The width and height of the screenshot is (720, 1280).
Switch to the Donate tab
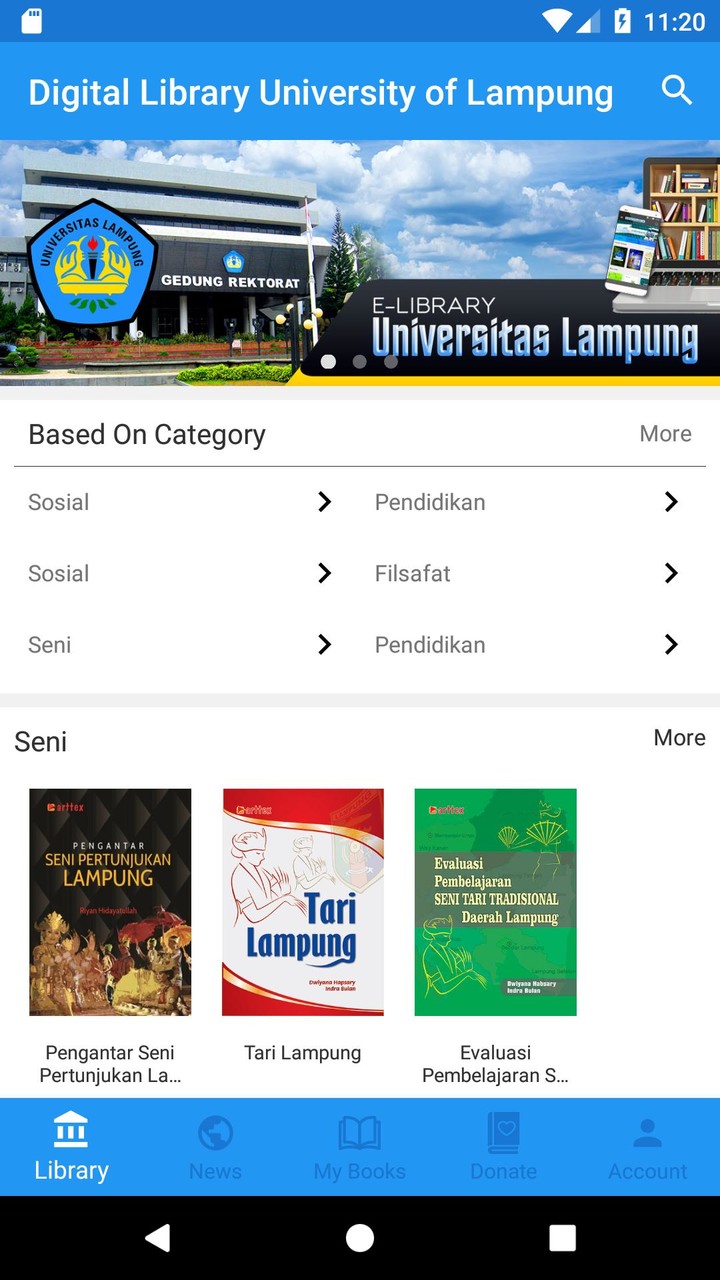(503, 1148)
